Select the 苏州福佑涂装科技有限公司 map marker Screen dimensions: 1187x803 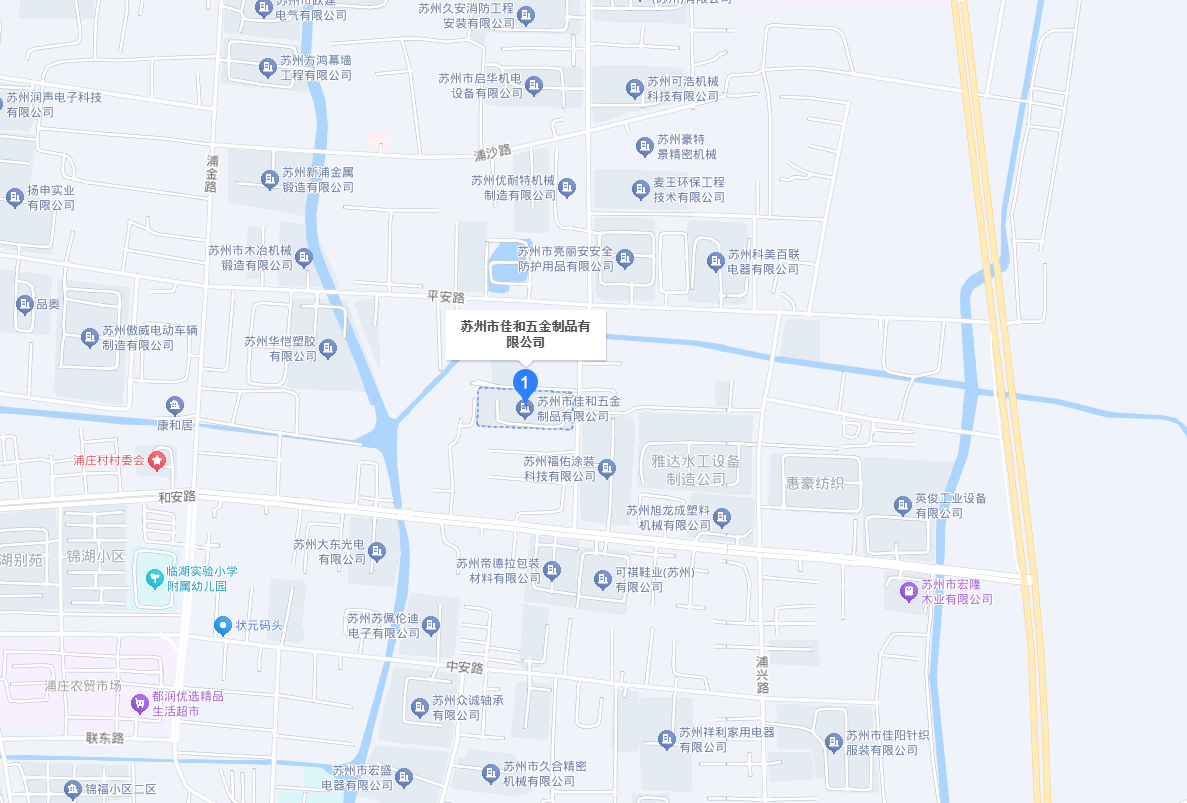point(607,469)
